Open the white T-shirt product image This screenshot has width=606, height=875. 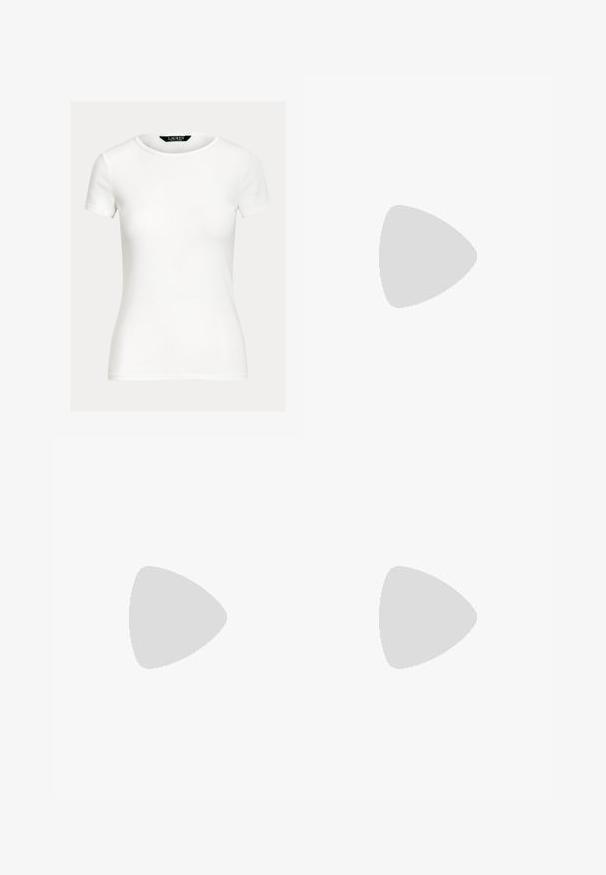click(177, 257)
